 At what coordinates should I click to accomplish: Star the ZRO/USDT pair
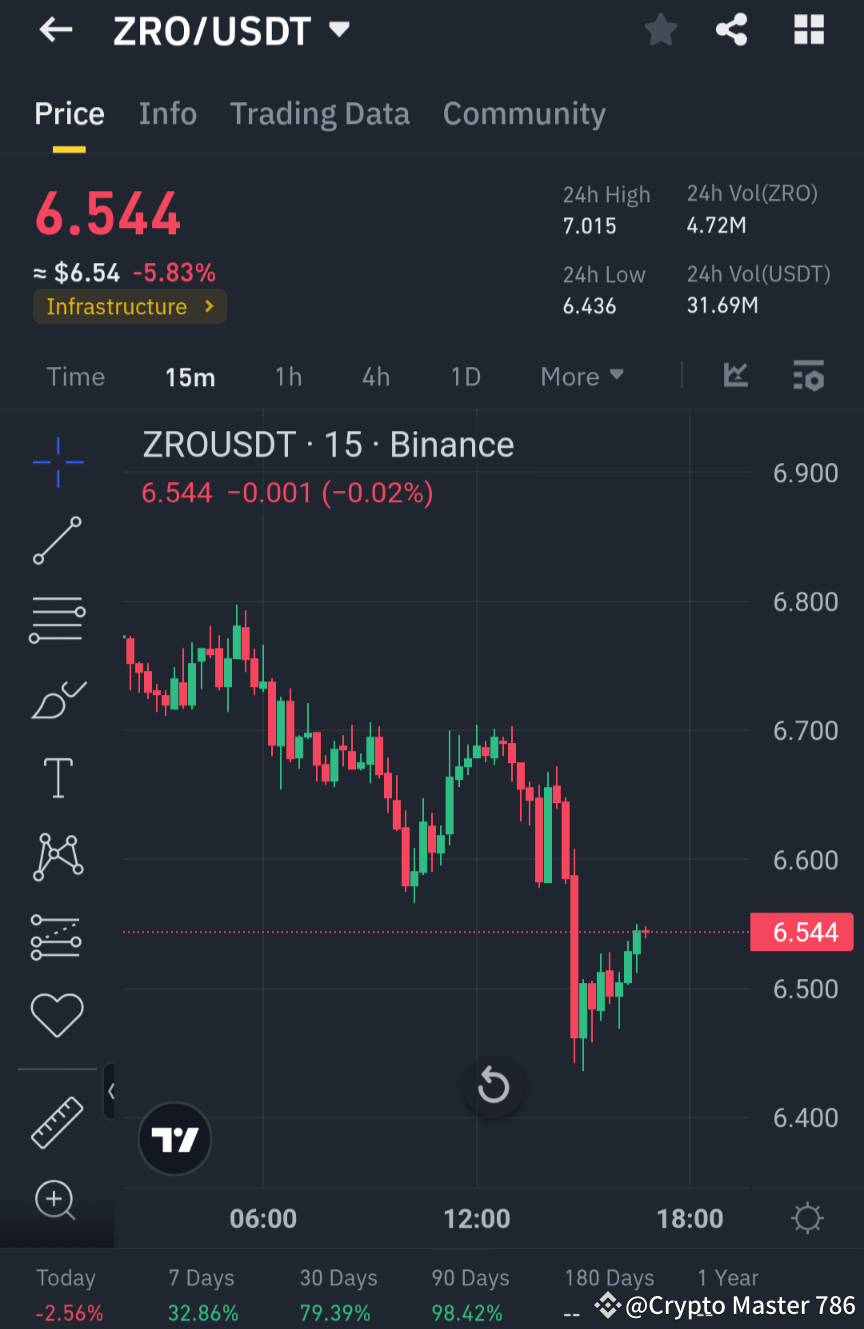point(660,29)
